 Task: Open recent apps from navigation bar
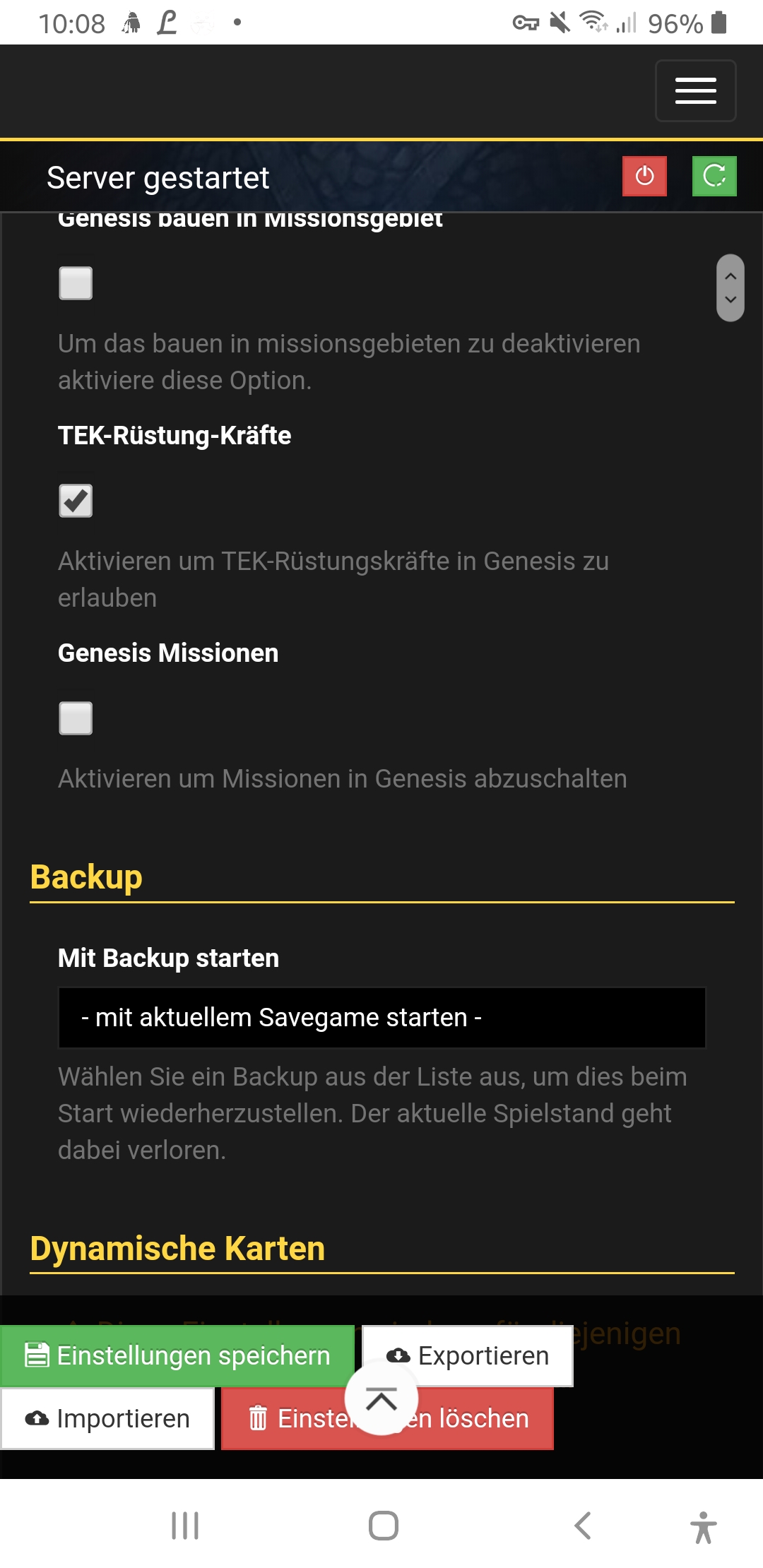tap(185, 1526)
